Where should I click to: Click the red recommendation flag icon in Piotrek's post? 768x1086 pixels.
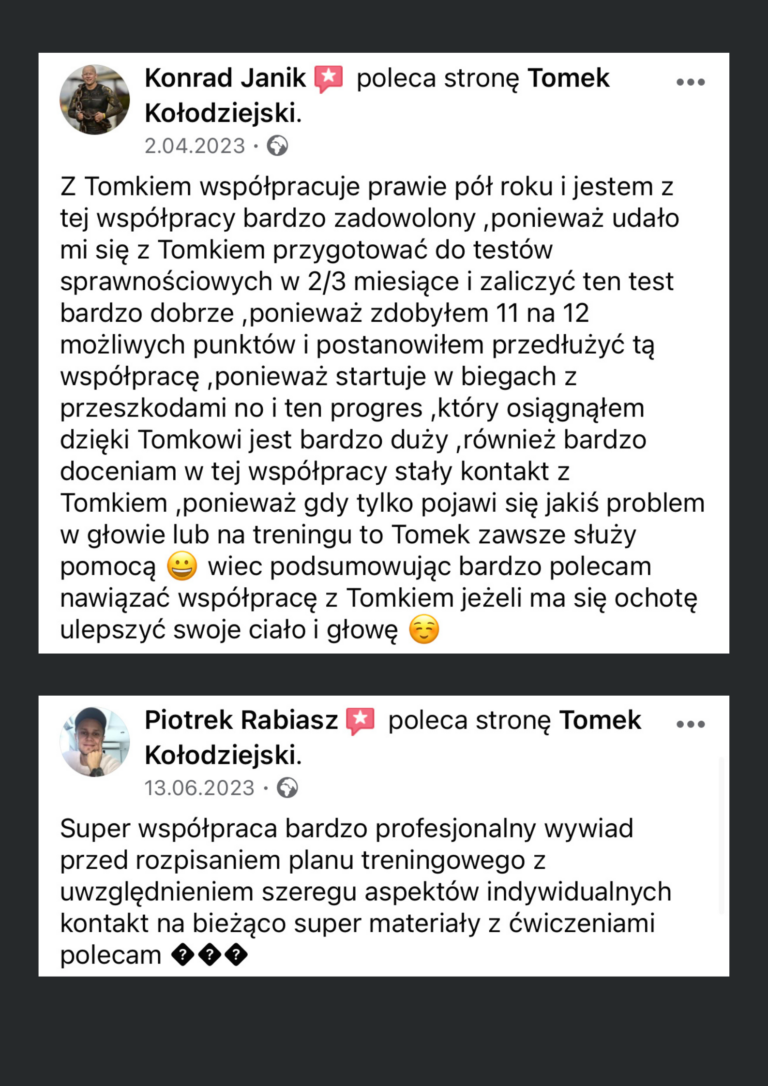click(x=362, y=719)
